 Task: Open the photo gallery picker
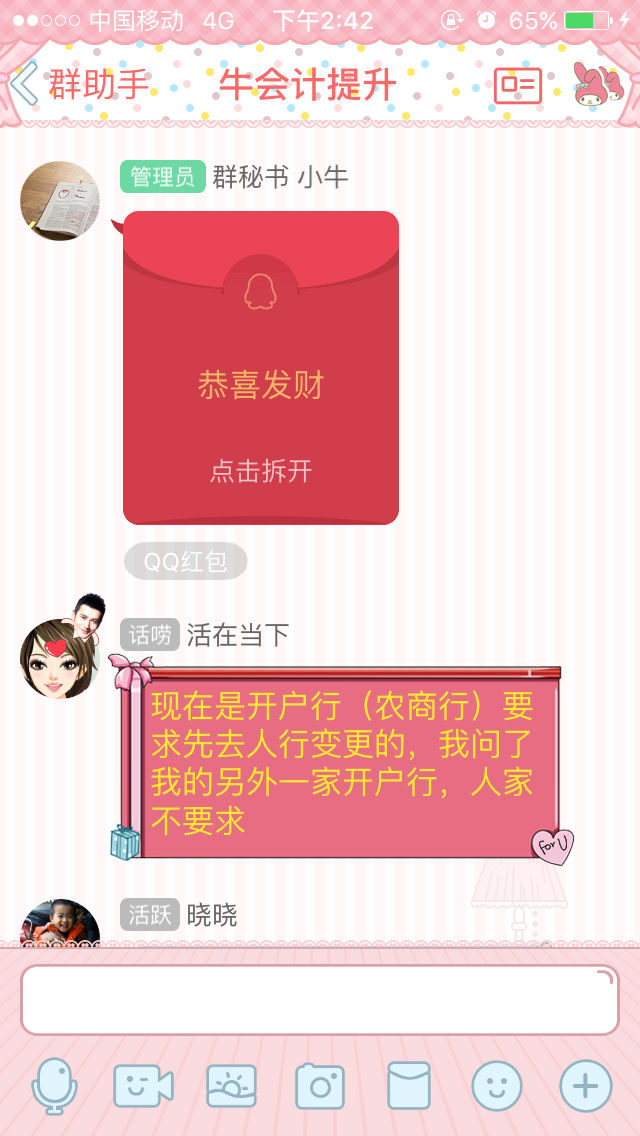tap(231, 1086)
